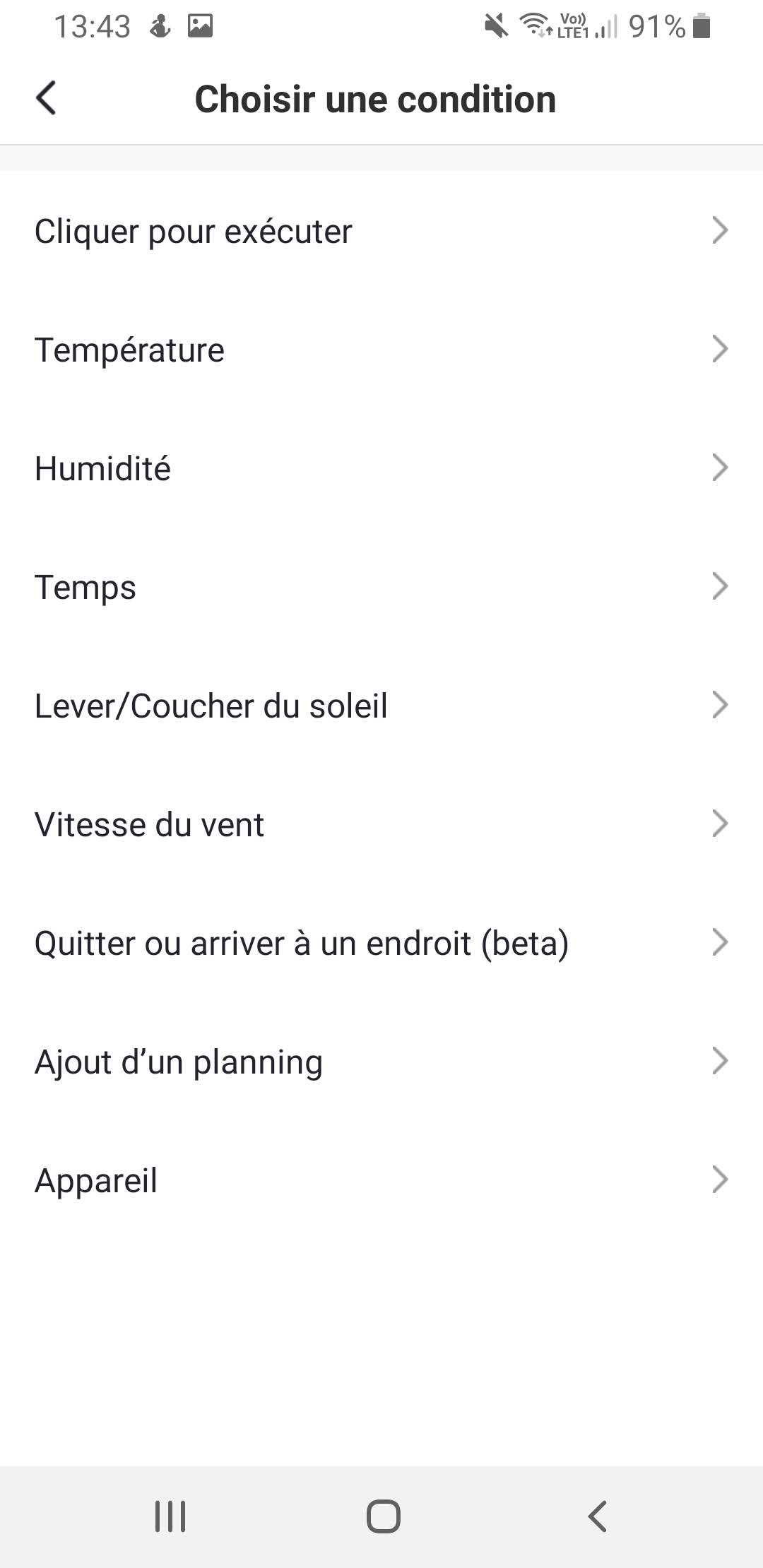Select Lever/Coucher du soleil

381,706
